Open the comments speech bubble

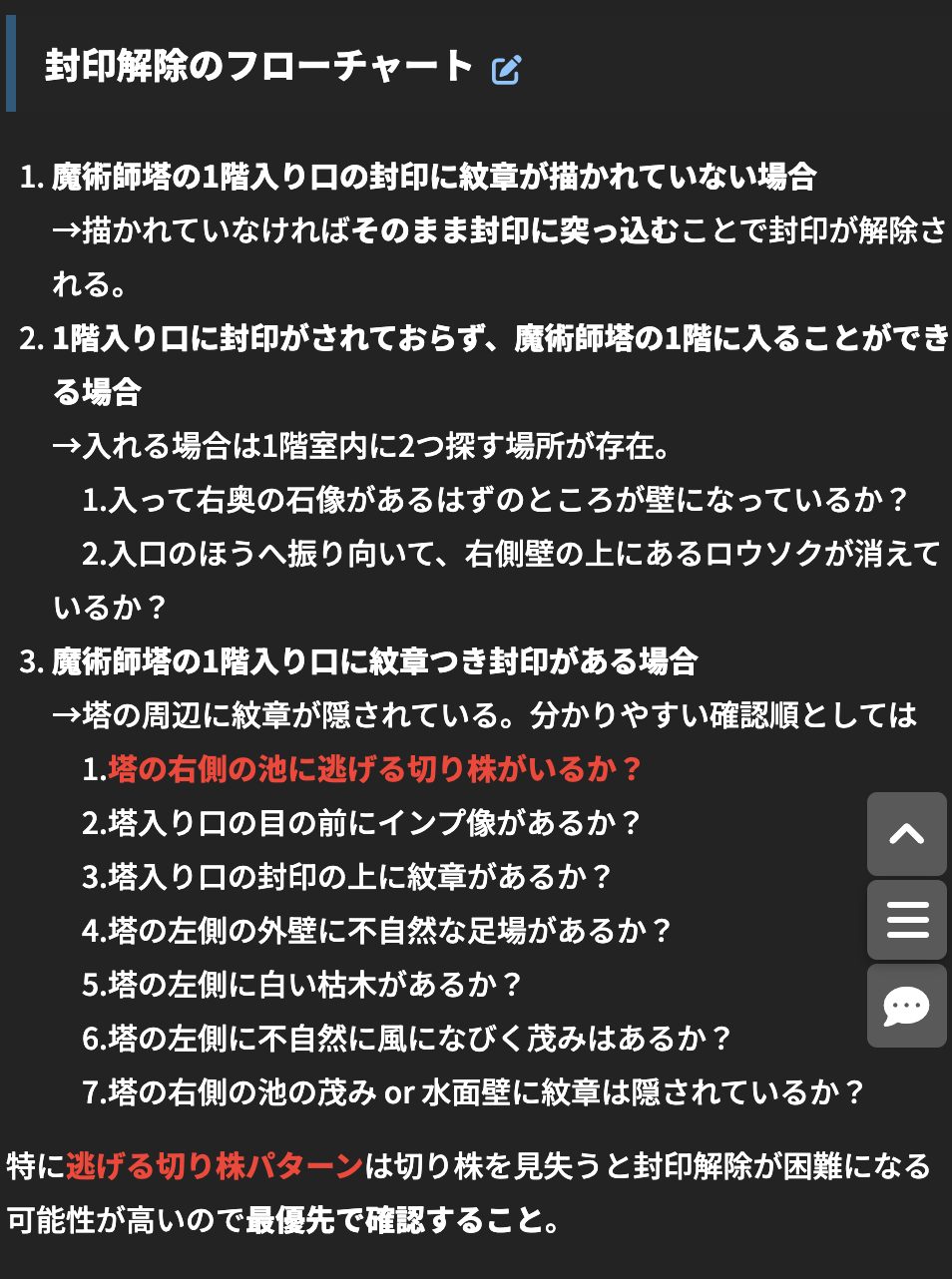tap(906, 1006)
